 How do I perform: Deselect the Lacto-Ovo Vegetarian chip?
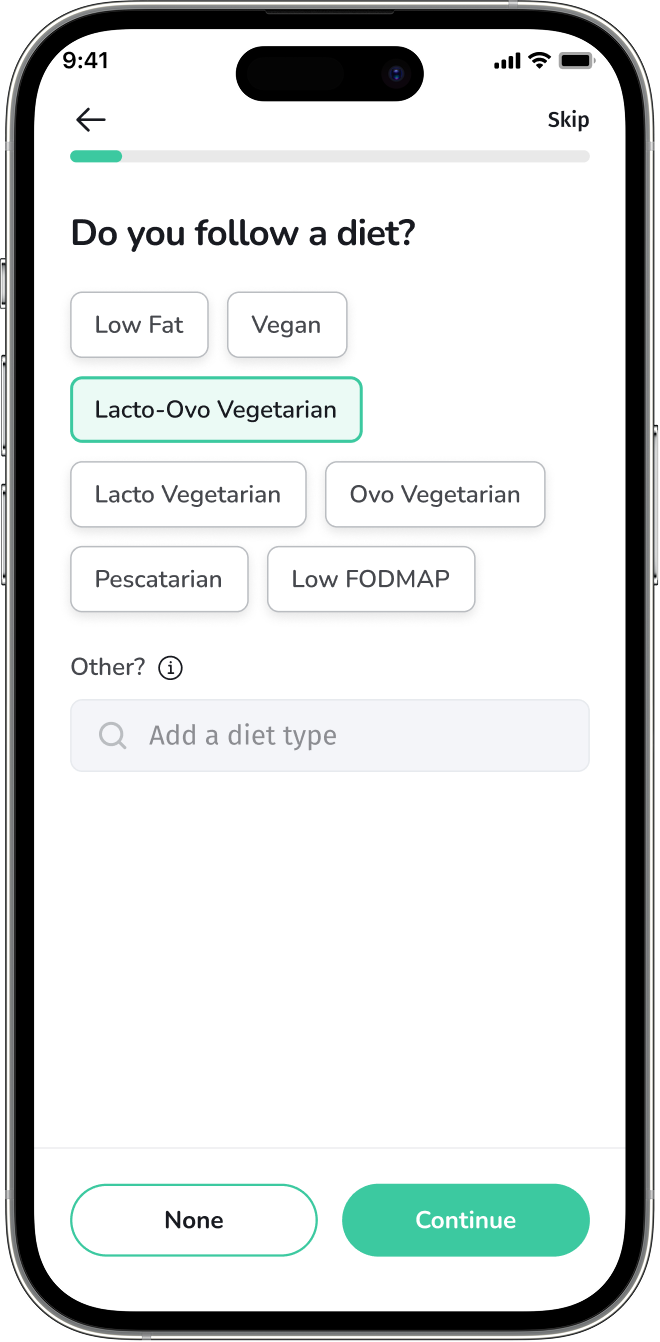point(216,410)
